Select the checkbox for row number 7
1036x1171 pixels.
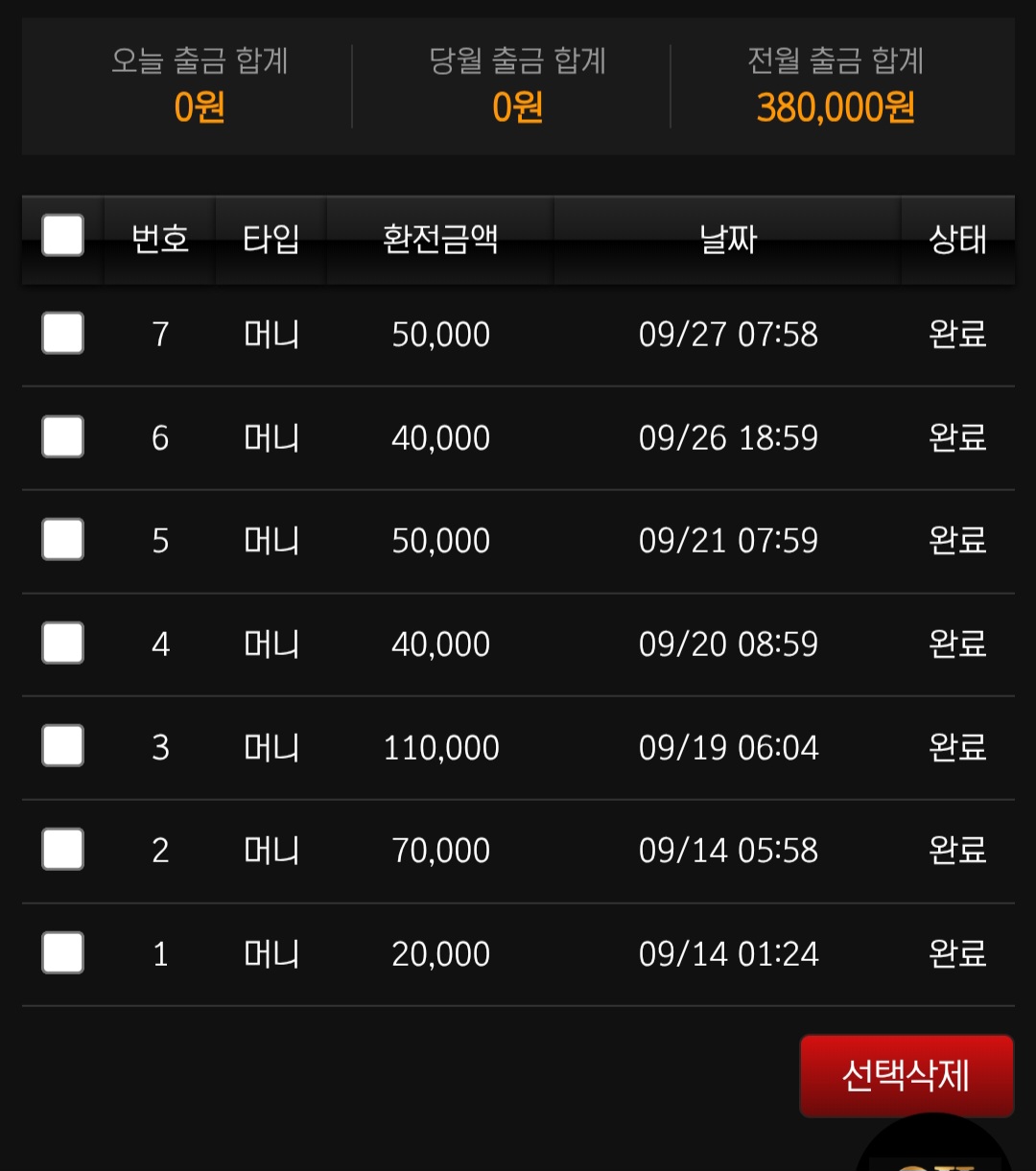tap(62, 334)
